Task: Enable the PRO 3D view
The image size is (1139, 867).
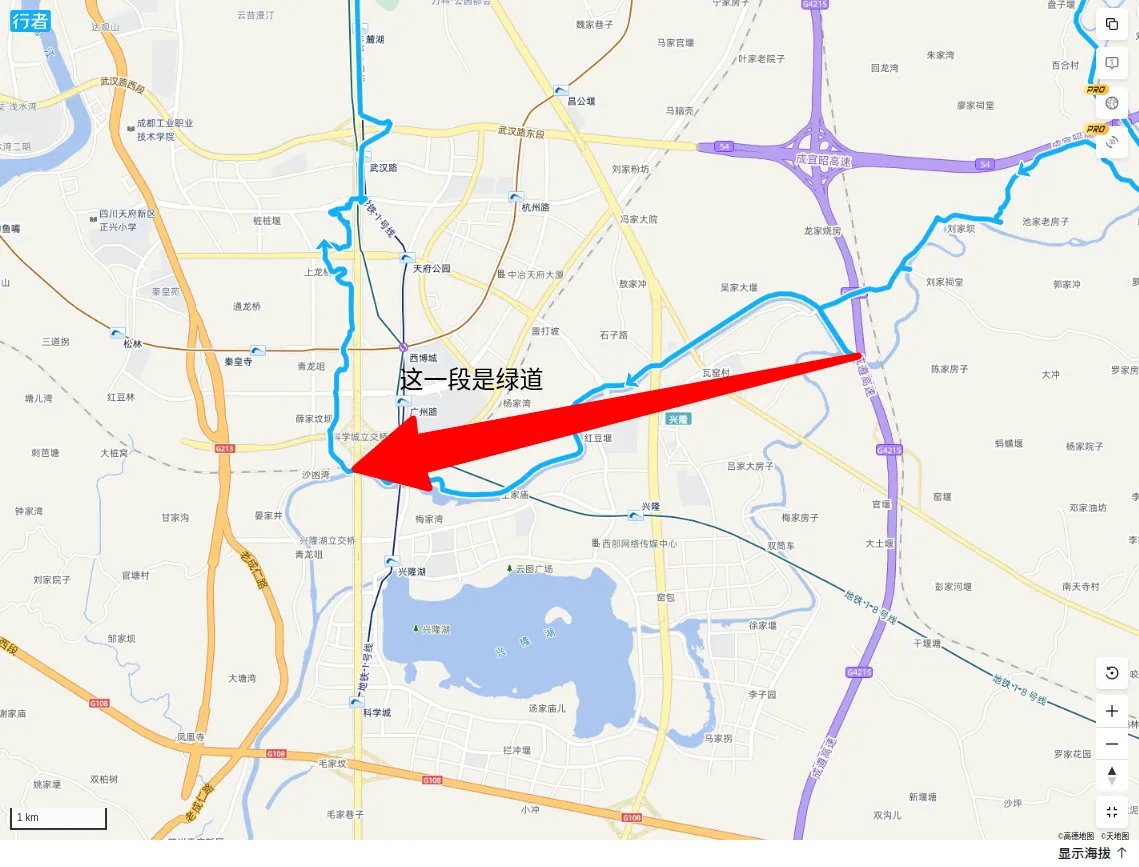Action: coord(1112,141)
